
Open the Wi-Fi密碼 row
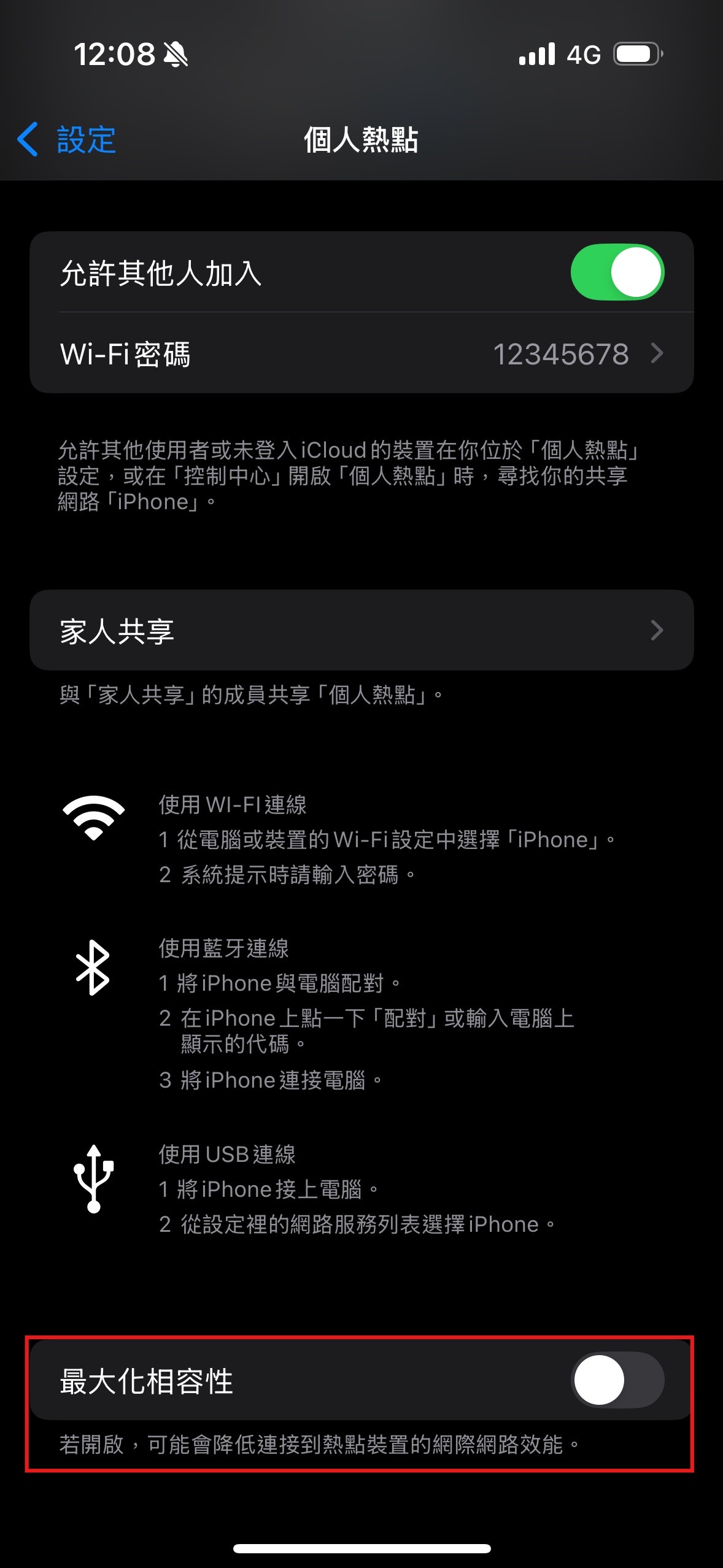pyautogui.click(x=361, y=354)
